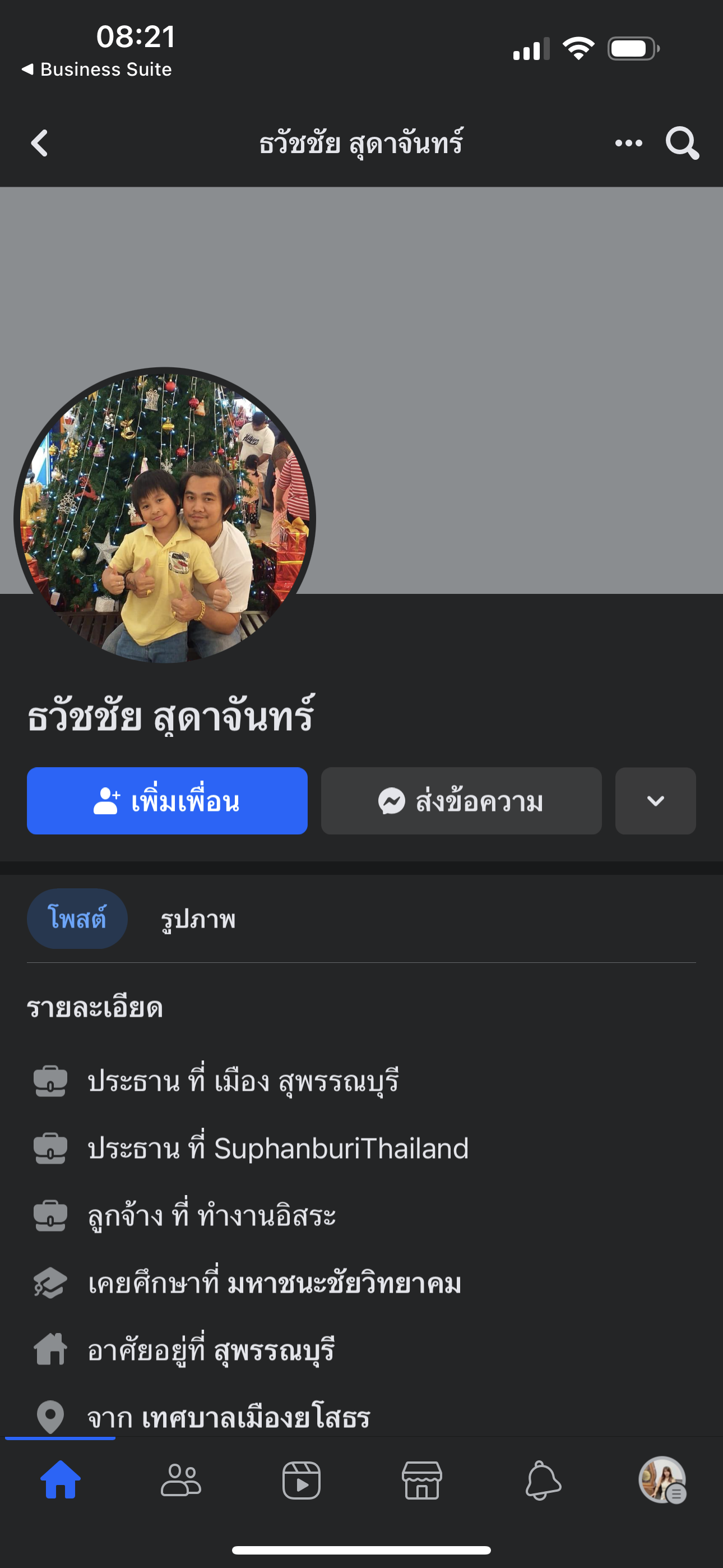The image size is (723, 1568).
Task: Switch to the รูปภาพ tab
Action: [198, 919]
